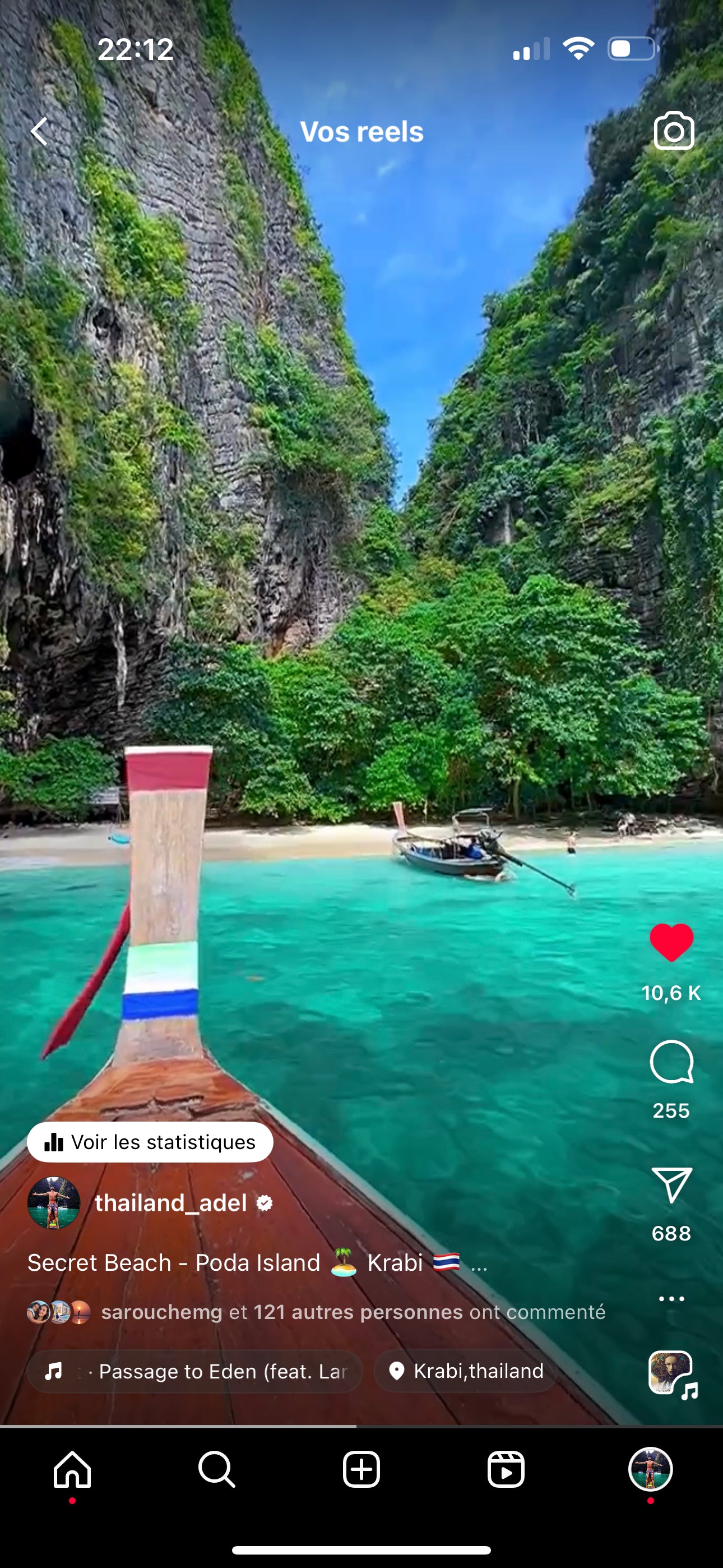Open thailand_adel's profile from the username
This screenshot has width=723, height=1568.
pos(170,1203)
